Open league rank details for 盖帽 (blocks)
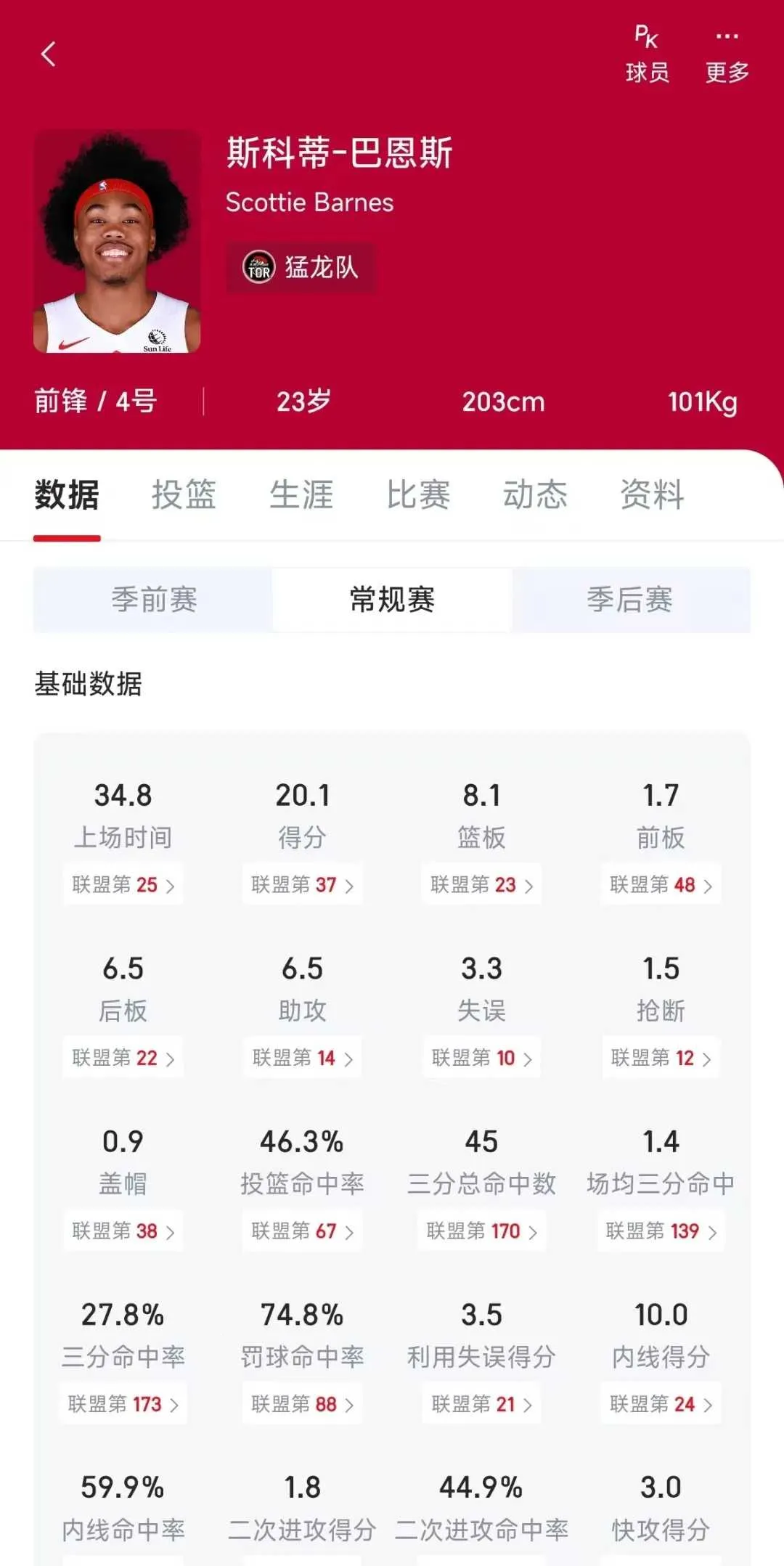784x1566 pixels. pyautogui.click(x=122, y=1231)
